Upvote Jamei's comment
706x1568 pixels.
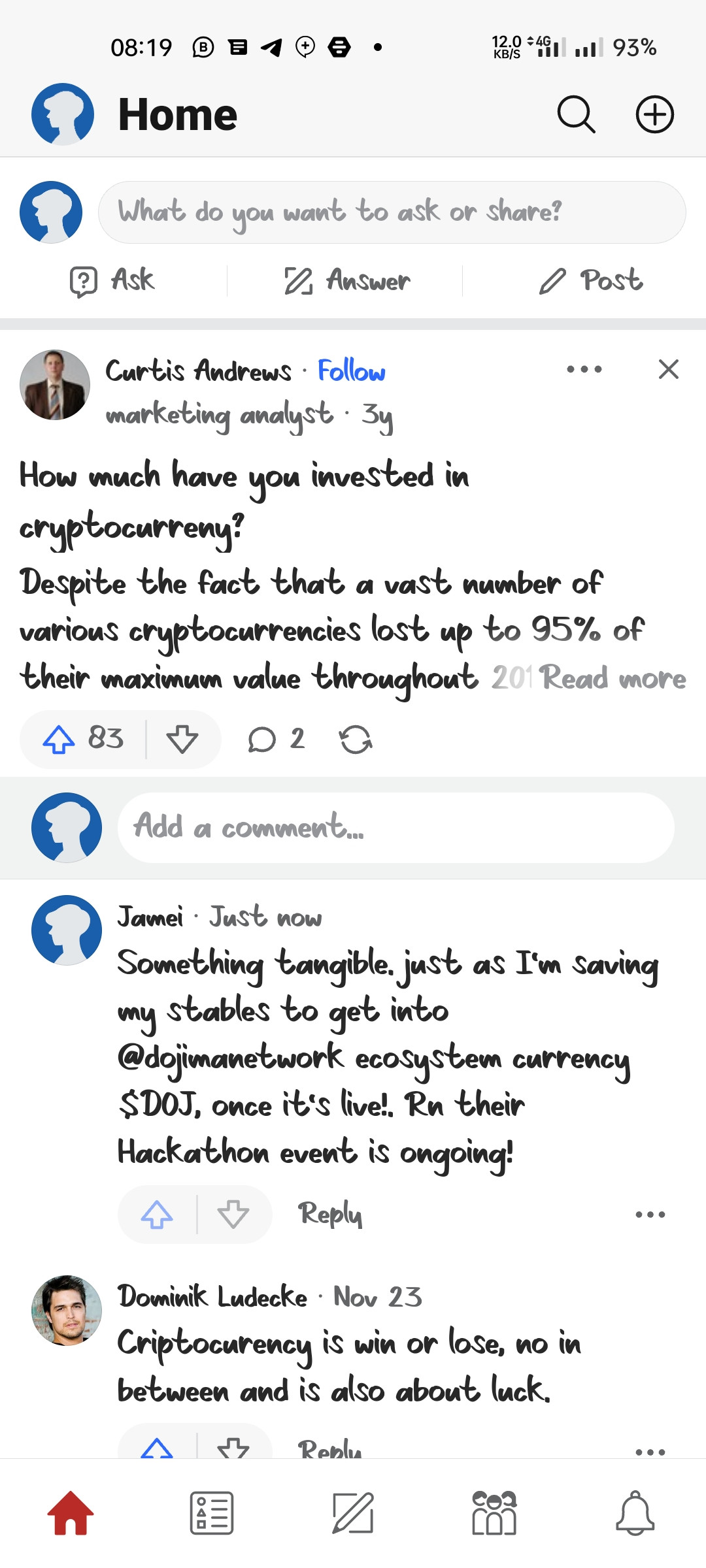[157, 1215]
